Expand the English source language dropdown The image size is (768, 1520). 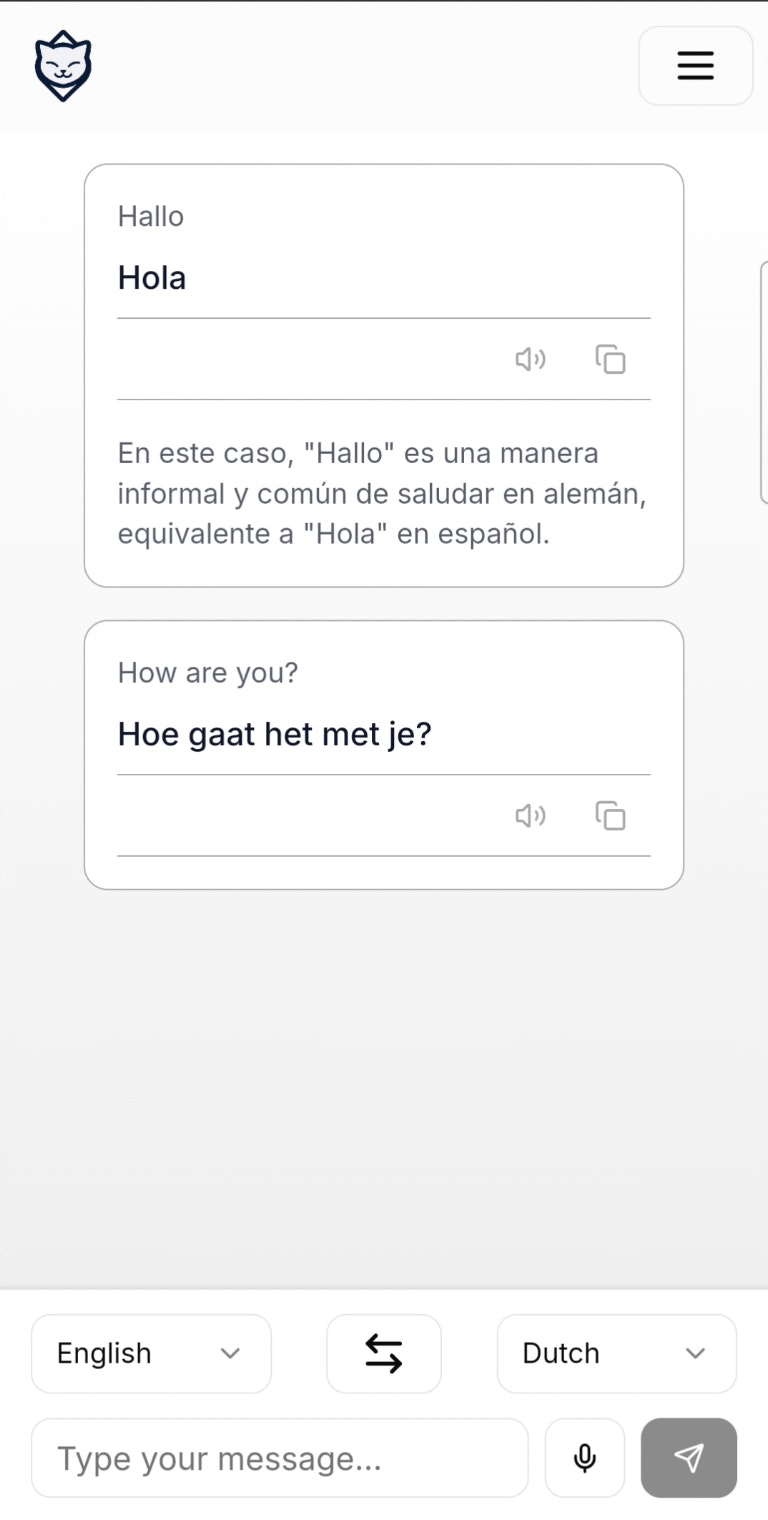point(151,1353)
